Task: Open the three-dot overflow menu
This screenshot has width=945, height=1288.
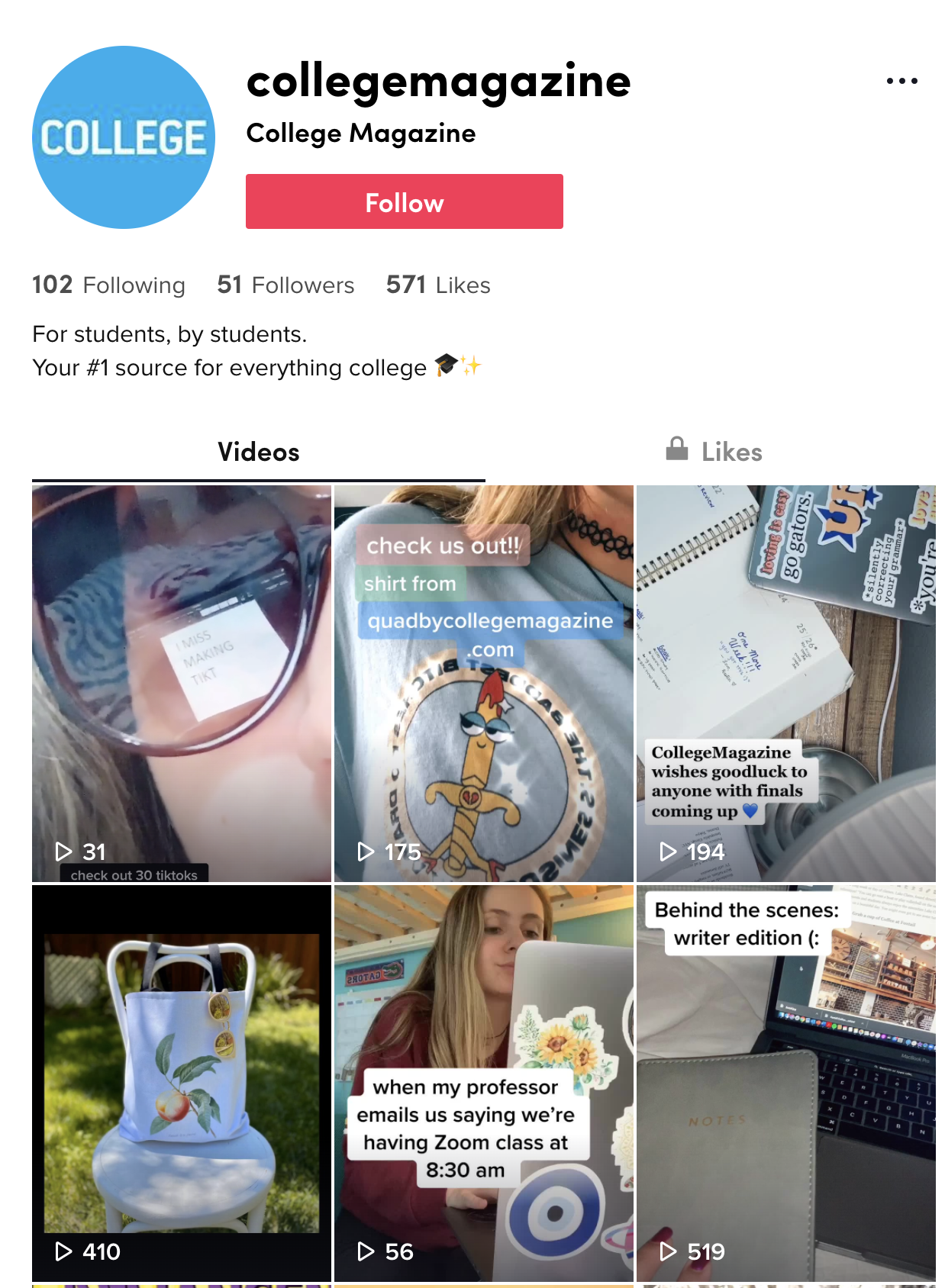Action: [901, 81]
